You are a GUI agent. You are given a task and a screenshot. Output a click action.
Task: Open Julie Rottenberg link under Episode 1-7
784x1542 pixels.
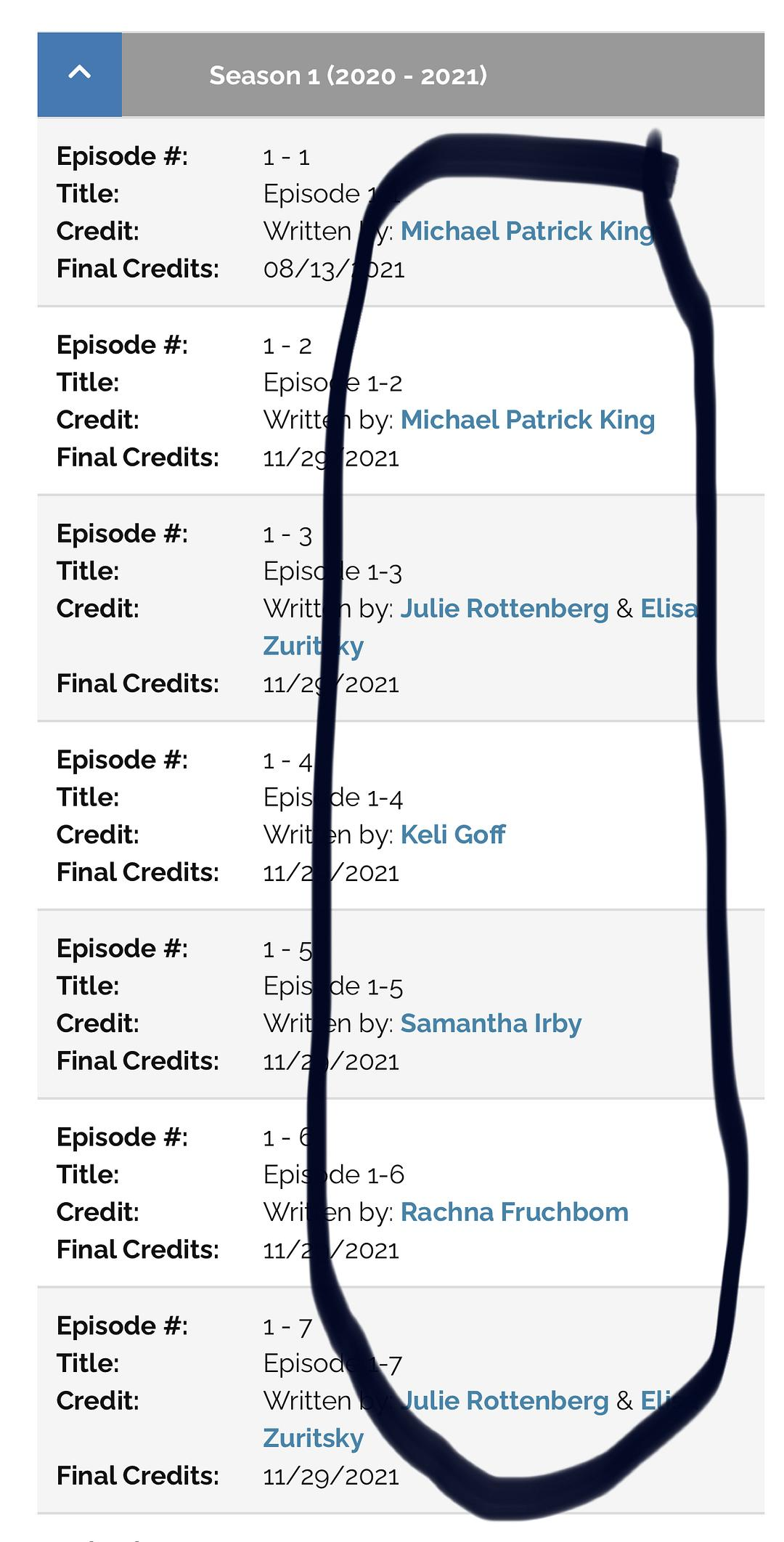[504, 1401]
